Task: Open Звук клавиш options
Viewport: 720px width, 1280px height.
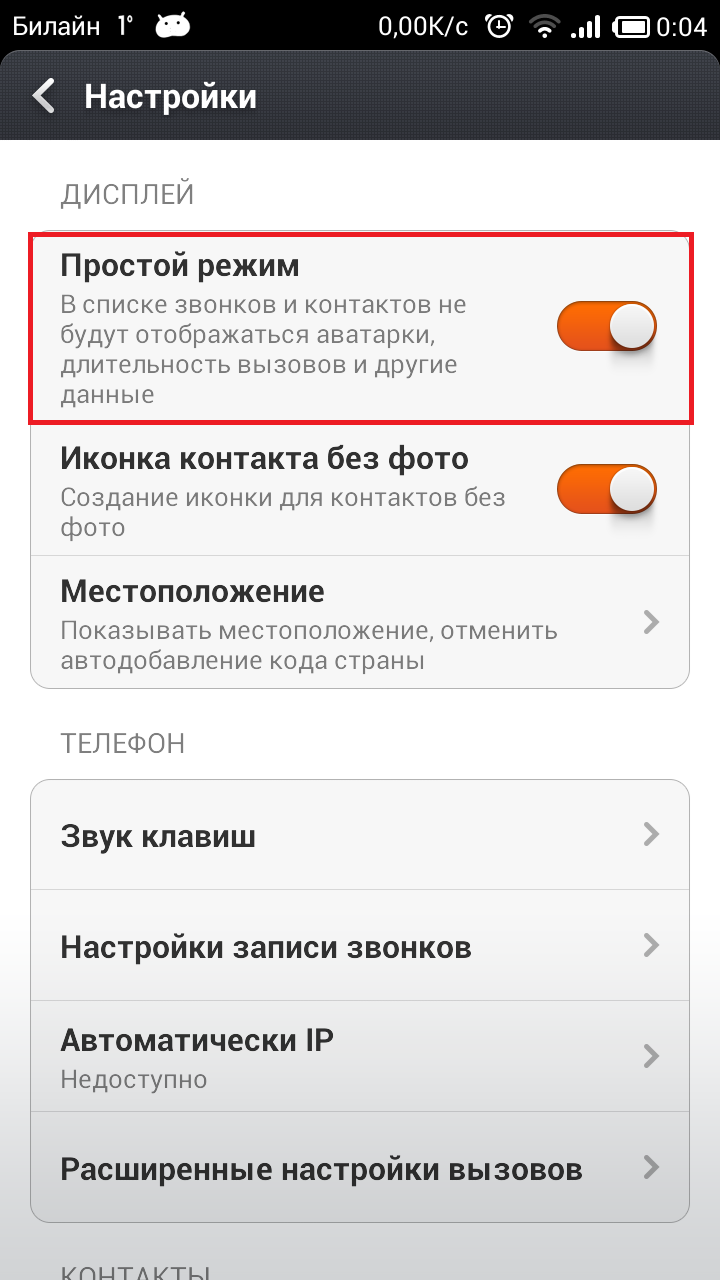Action: point(360,835)
